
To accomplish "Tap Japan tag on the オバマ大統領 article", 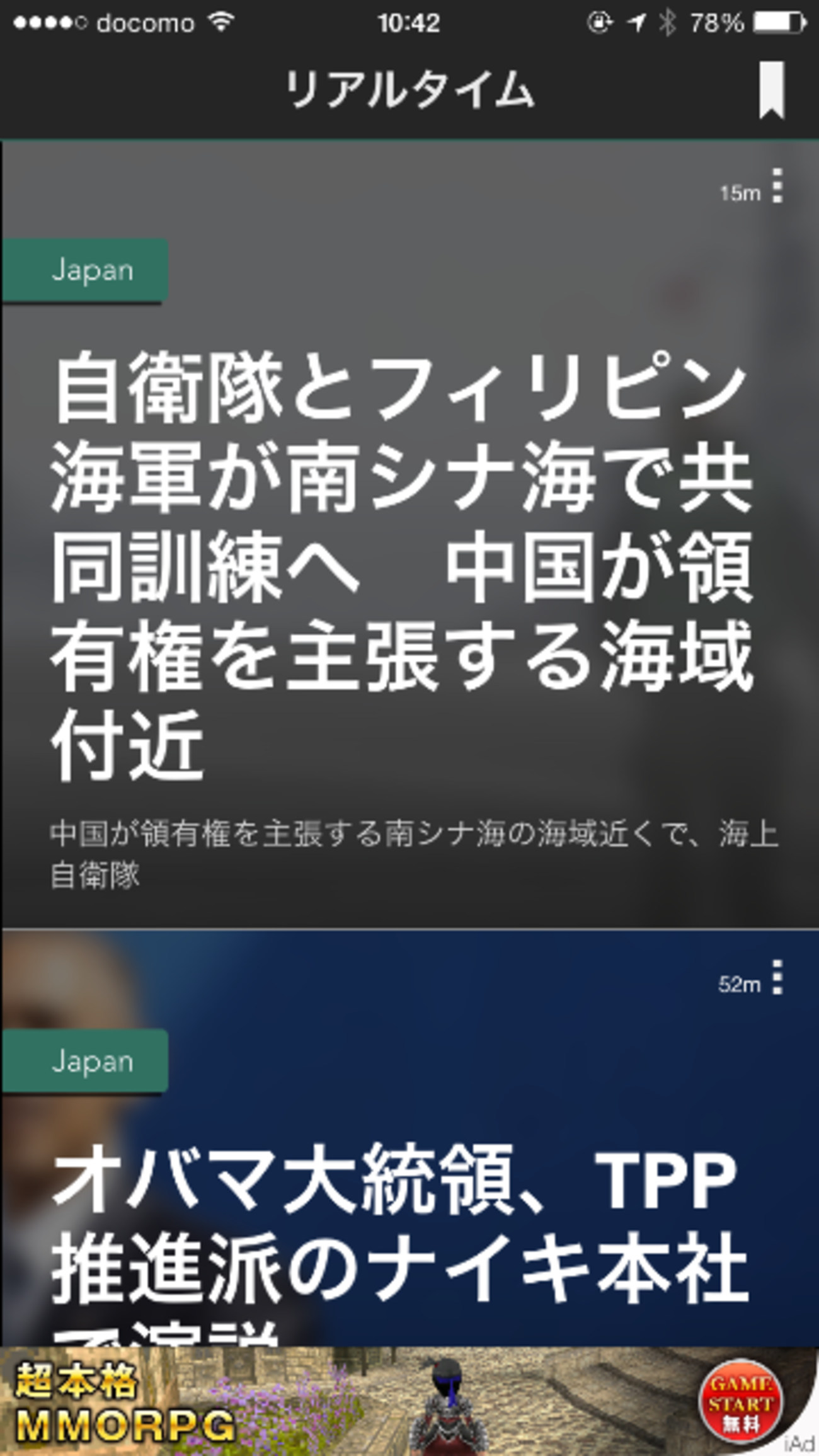I will pos(84,1061).
